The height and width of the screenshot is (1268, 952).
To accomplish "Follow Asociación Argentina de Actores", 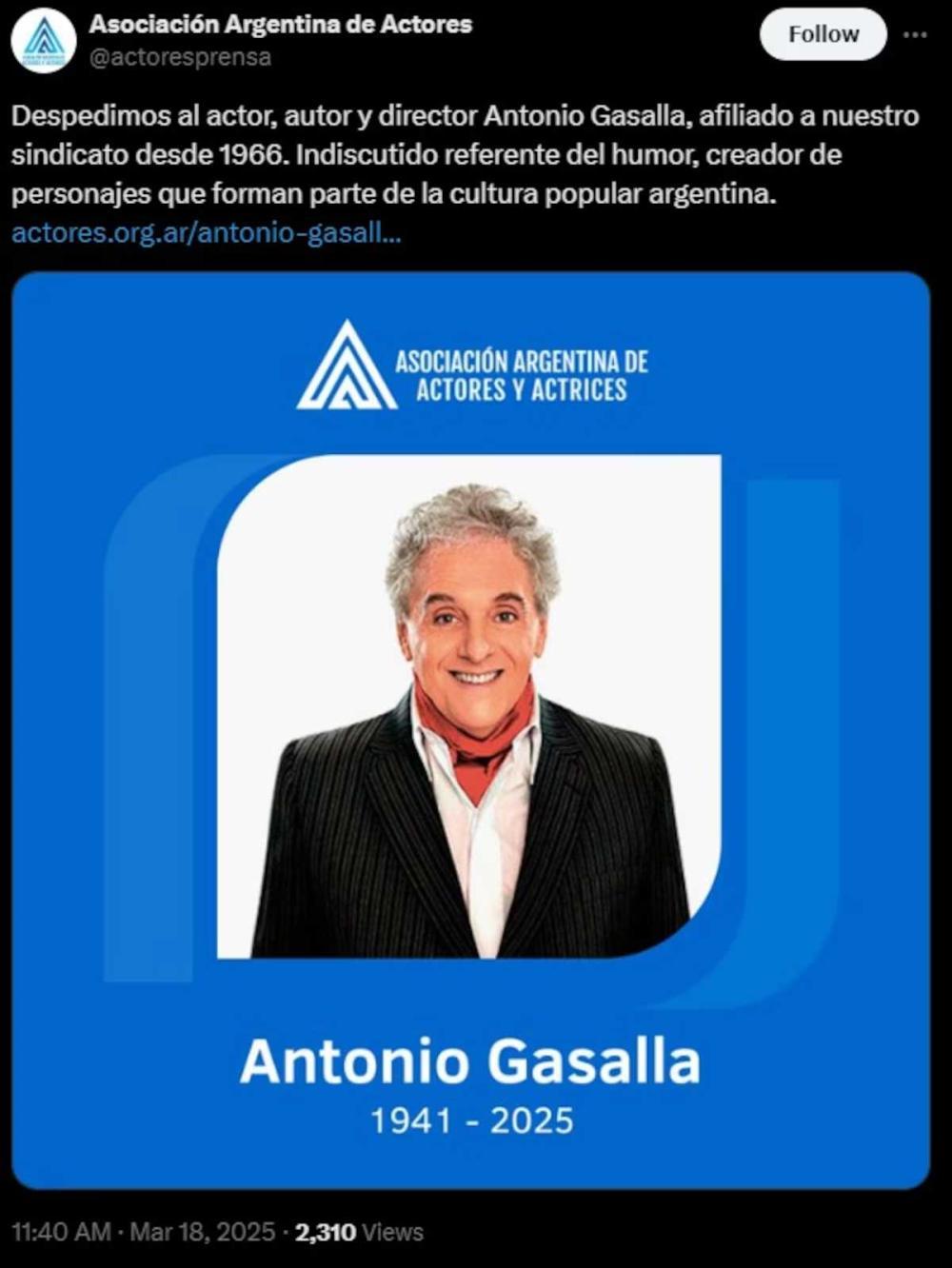I will click(x=823, y=34).
